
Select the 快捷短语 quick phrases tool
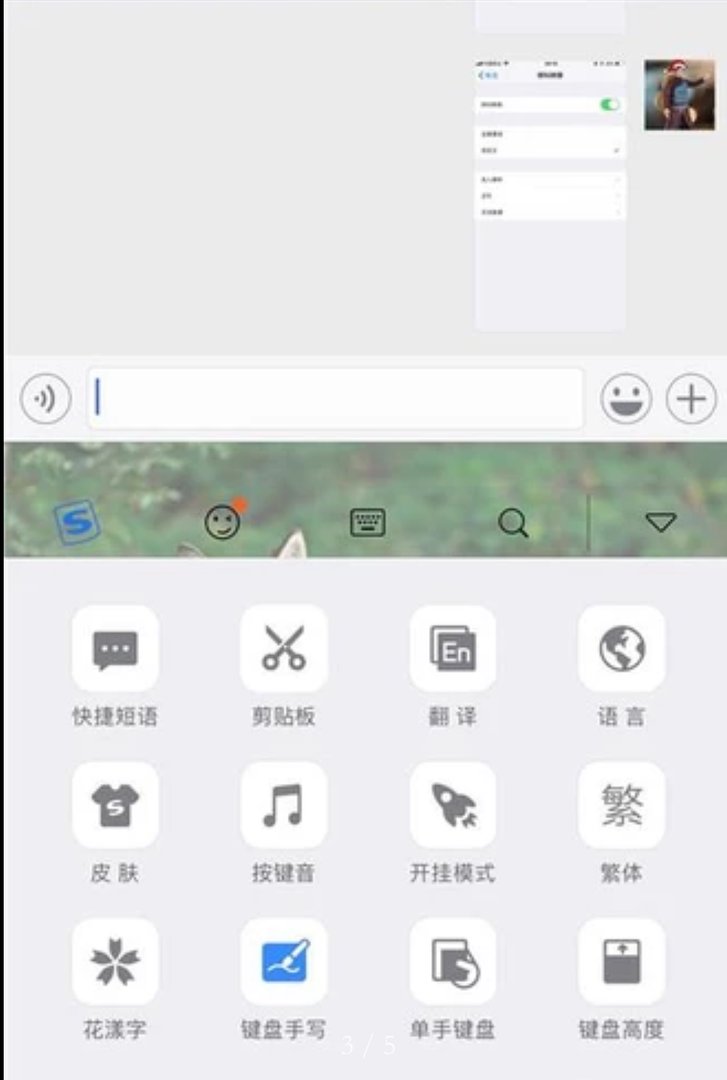115,649
